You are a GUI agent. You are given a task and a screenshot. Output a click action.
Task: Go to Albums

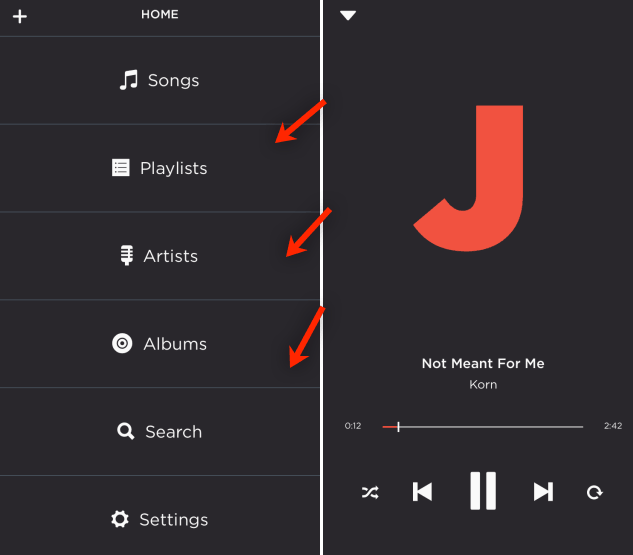pos(160,344)
